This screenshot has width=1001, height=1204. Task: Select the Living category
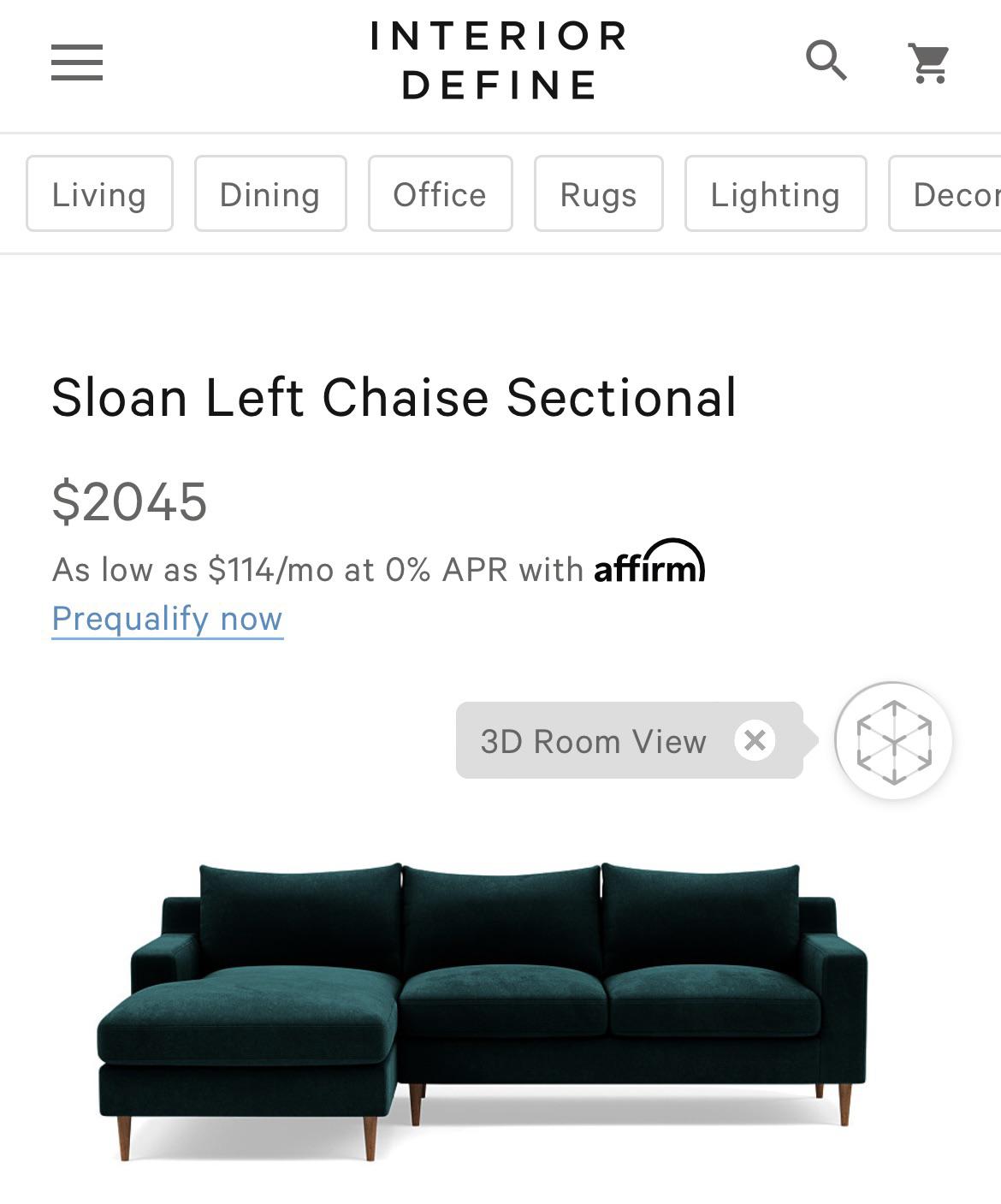click(x=99, y=194)
